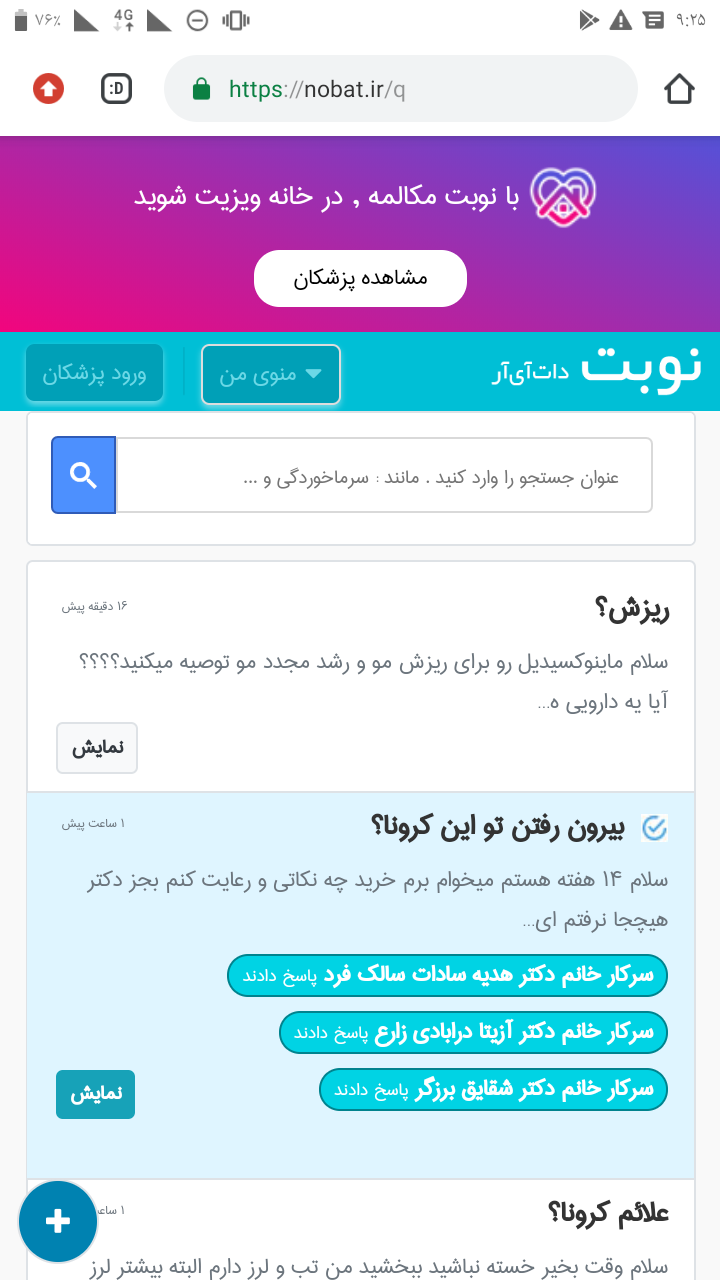
Task: Tap نمایش under بیرون رفتن تو این کرونا
Action: 95,1094
